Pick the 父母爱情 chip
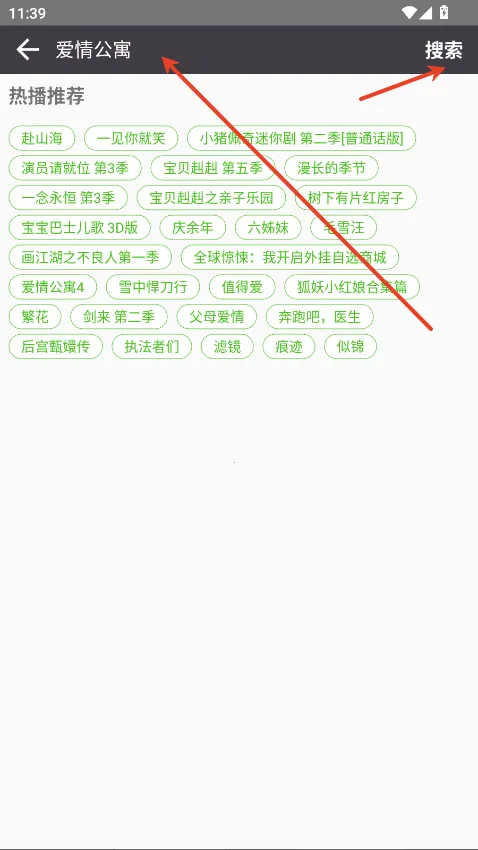 click(217, 317)
